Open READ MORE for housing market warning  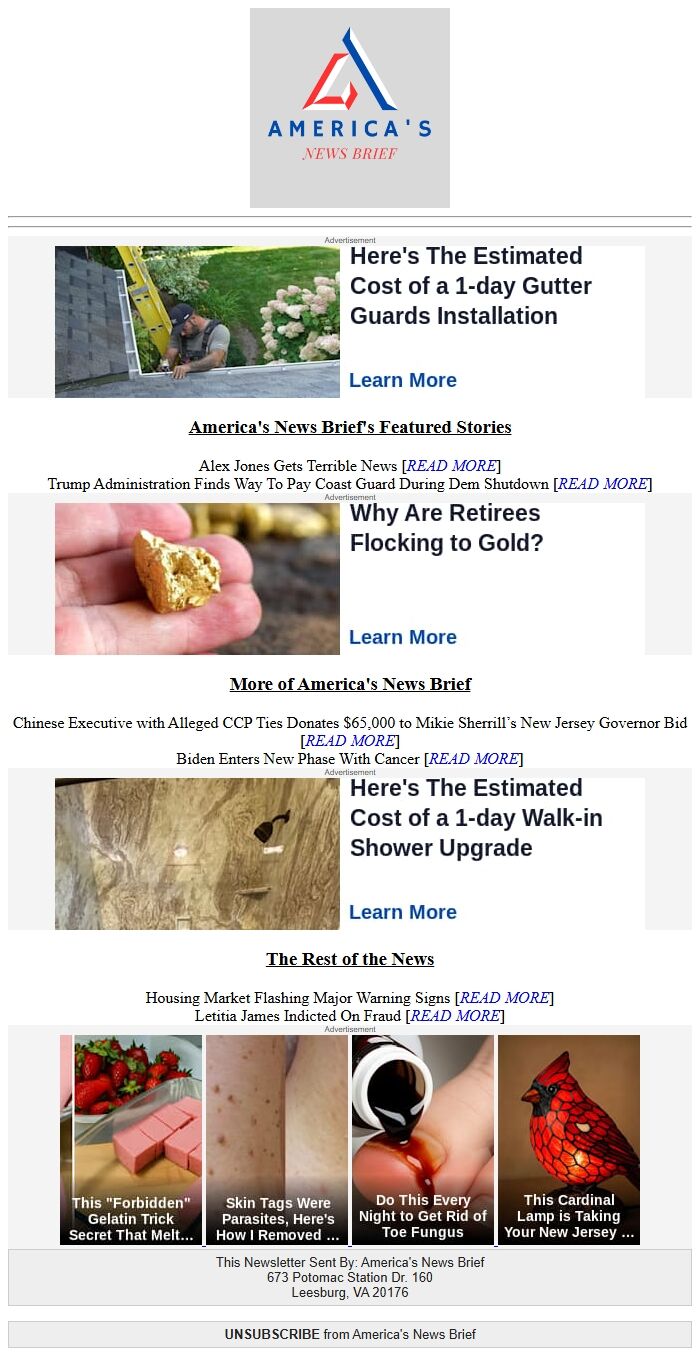click(x=504, y=998)
